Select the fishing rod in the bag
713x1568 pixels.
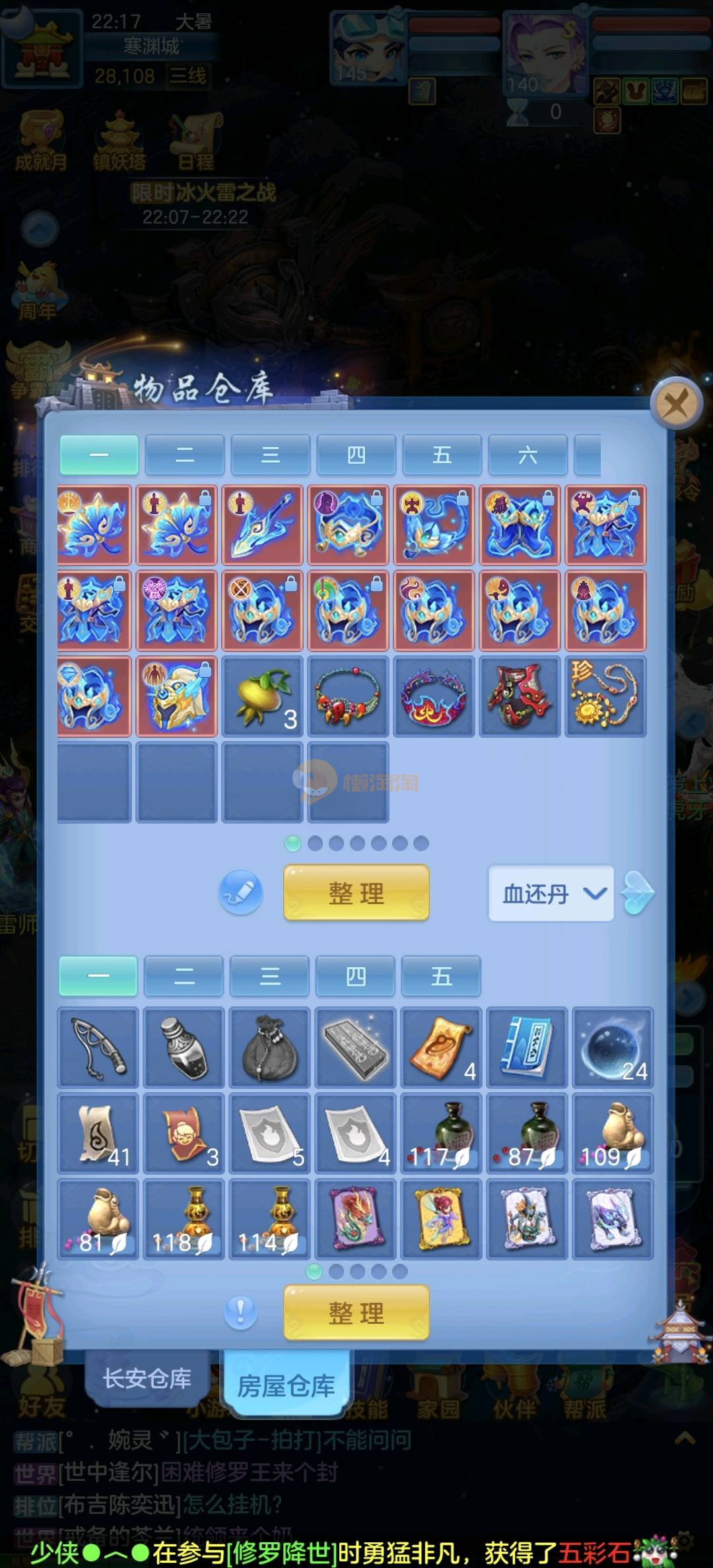coord(98,1047)
